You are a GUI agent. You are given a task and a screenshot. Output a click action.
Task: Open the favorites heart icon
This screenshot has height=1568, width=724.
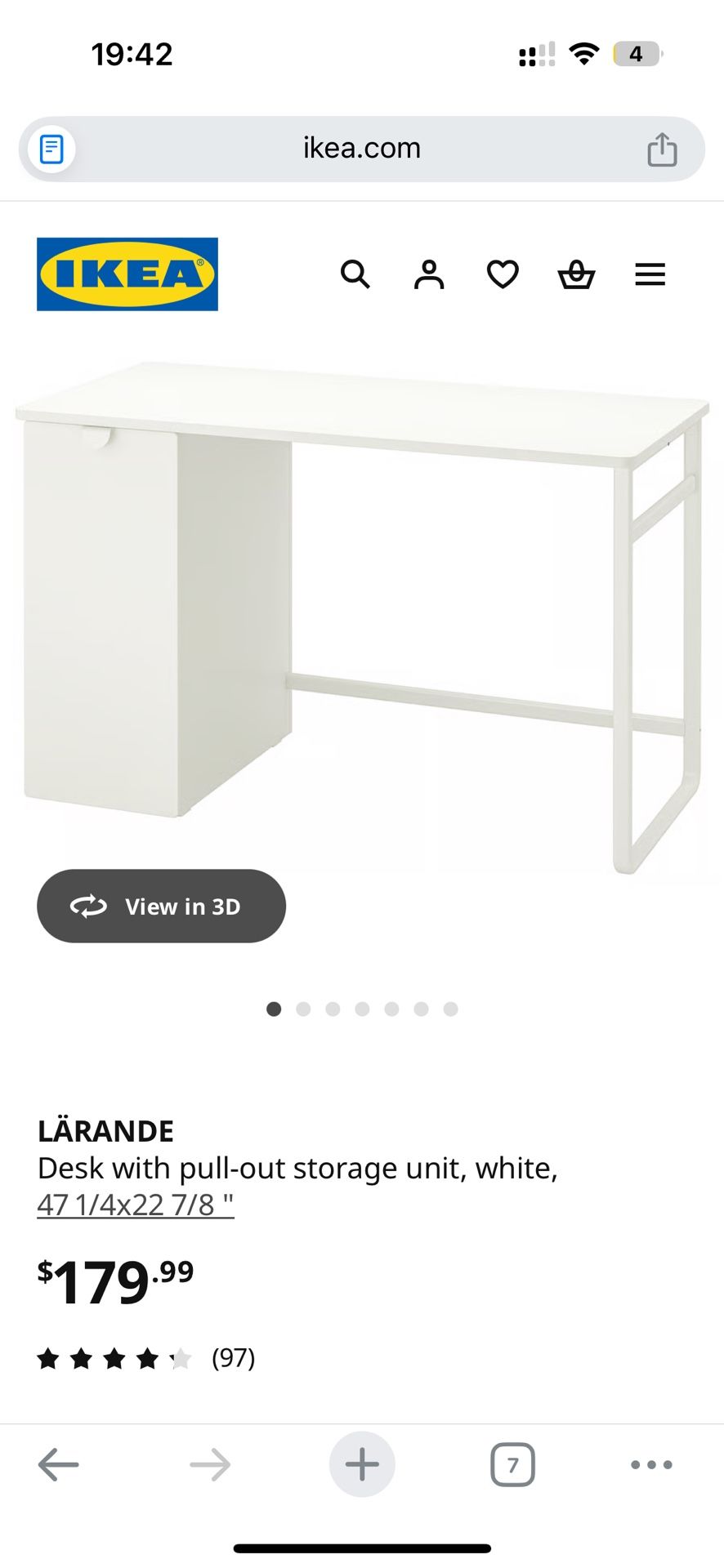coord(502,274)
